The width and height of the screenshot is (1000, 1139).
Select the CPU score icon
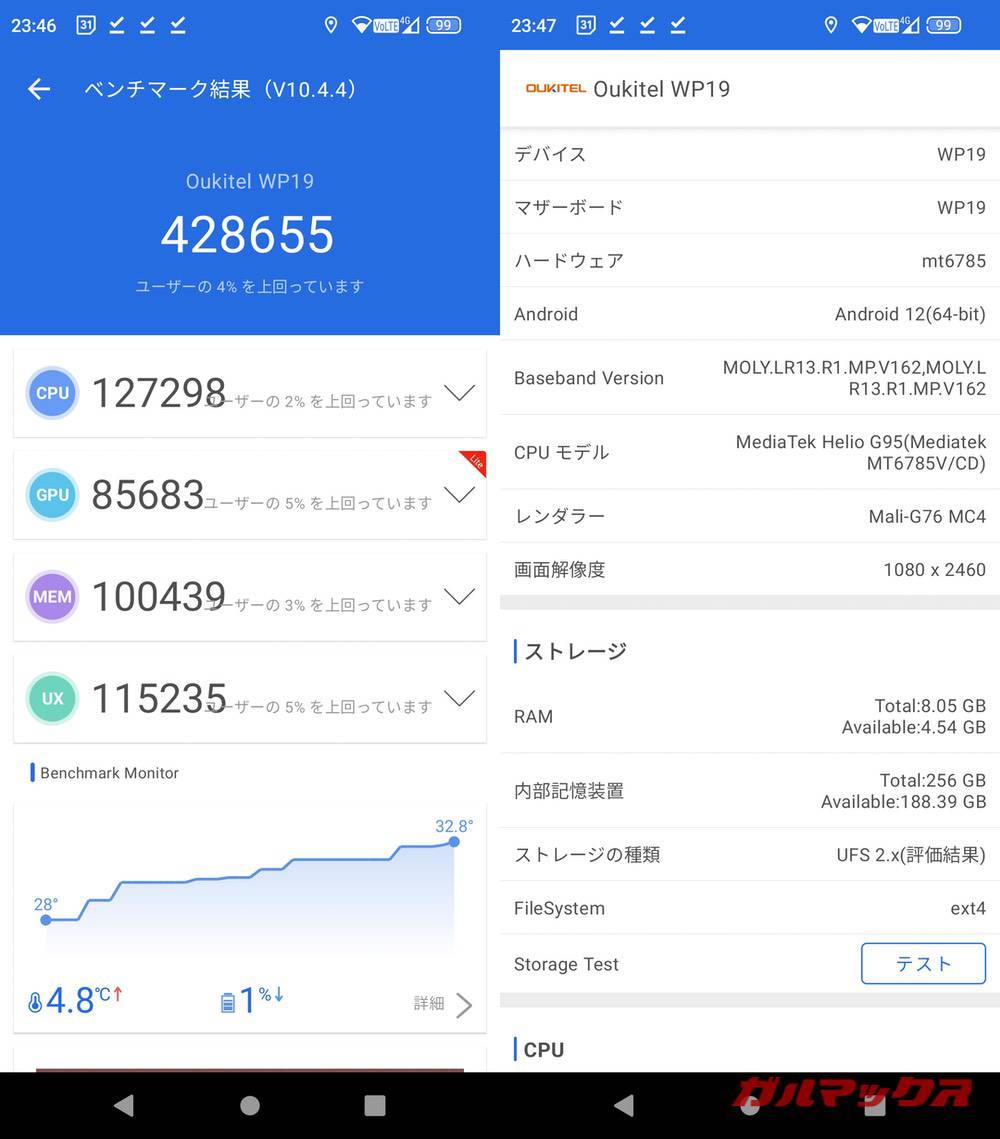point(52,393)
